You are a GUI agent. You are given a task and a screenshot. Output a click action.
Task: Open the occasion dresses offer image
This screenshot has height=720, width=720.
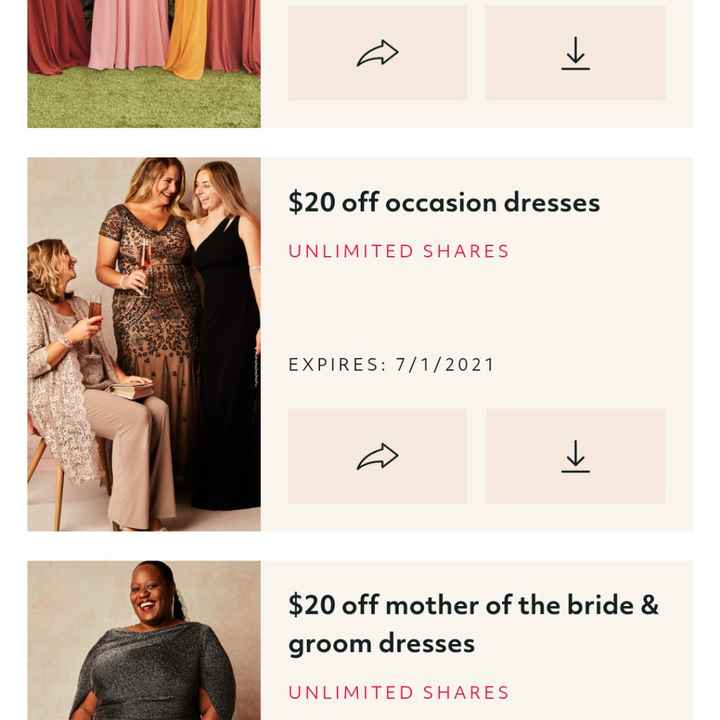(144, 343)
